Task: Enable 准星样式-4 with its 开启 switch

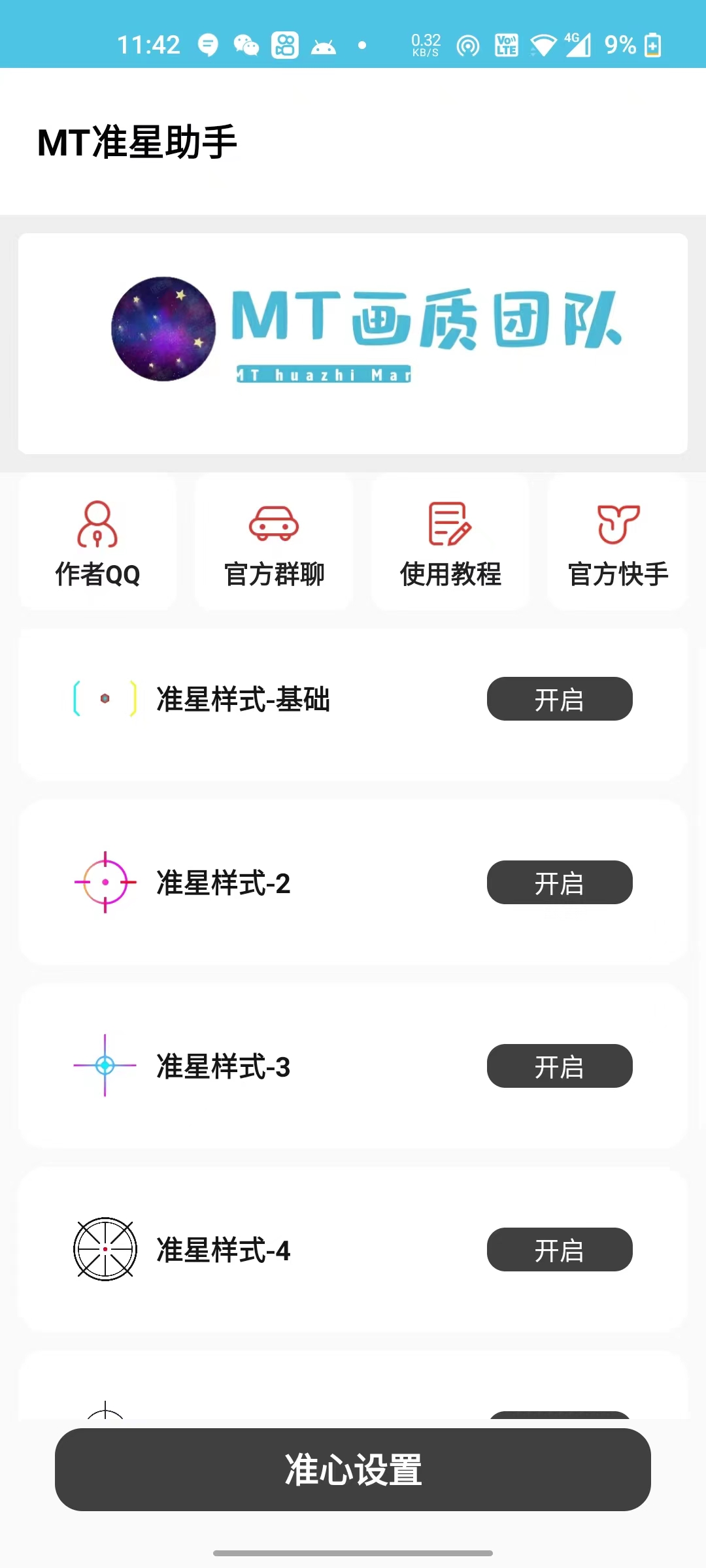Action: coord(560,1249)
